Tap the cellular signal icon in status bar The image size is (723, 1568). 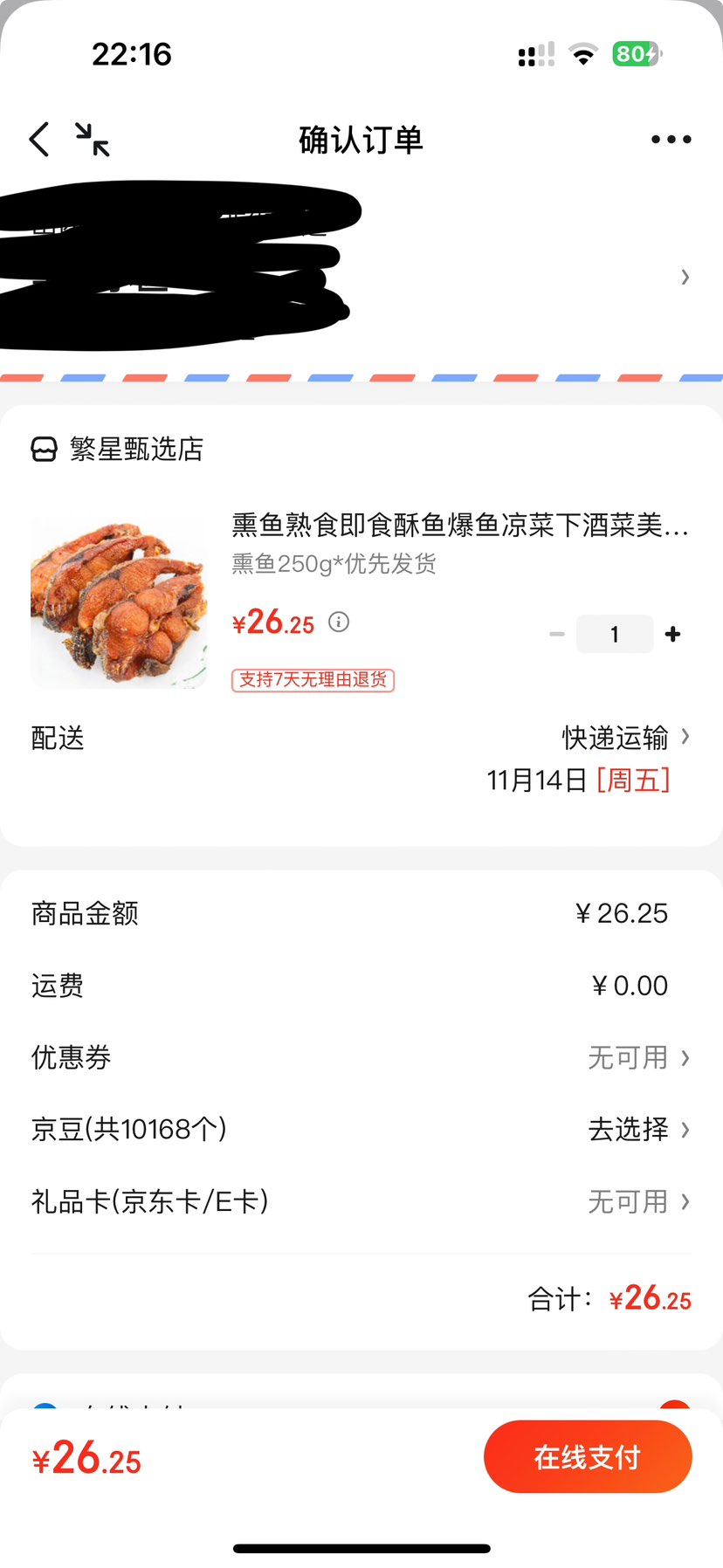(x=534, y=55)
